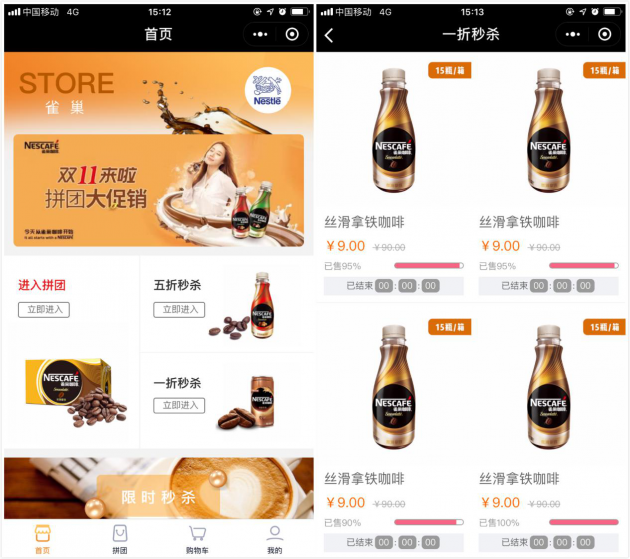Tap 立即进入 under 一折秒杀
This screenshot has height=559, width=630.
[179, 406]
